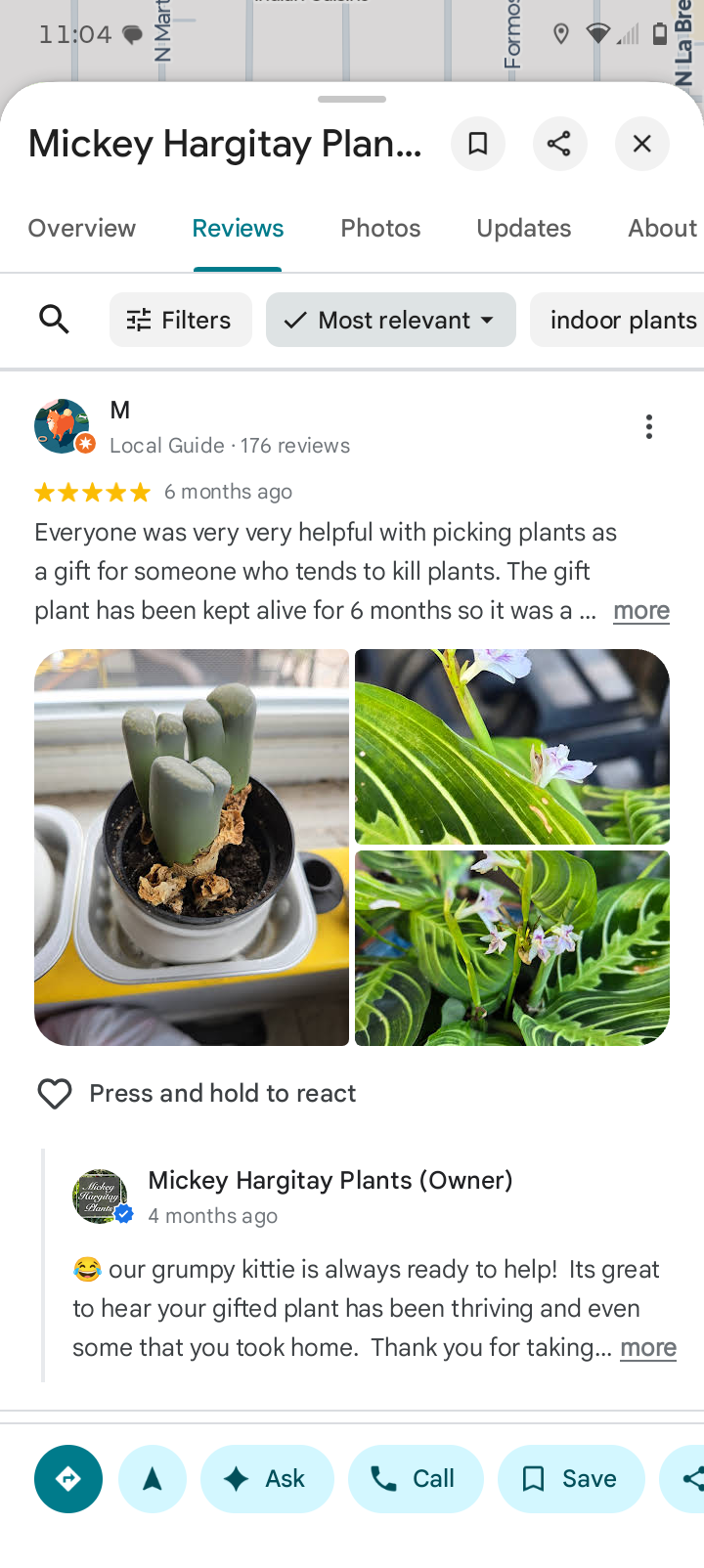Screen dimensions: 704x1568
Task: Bookmark the place using the header icon
Action: point(477,144)
